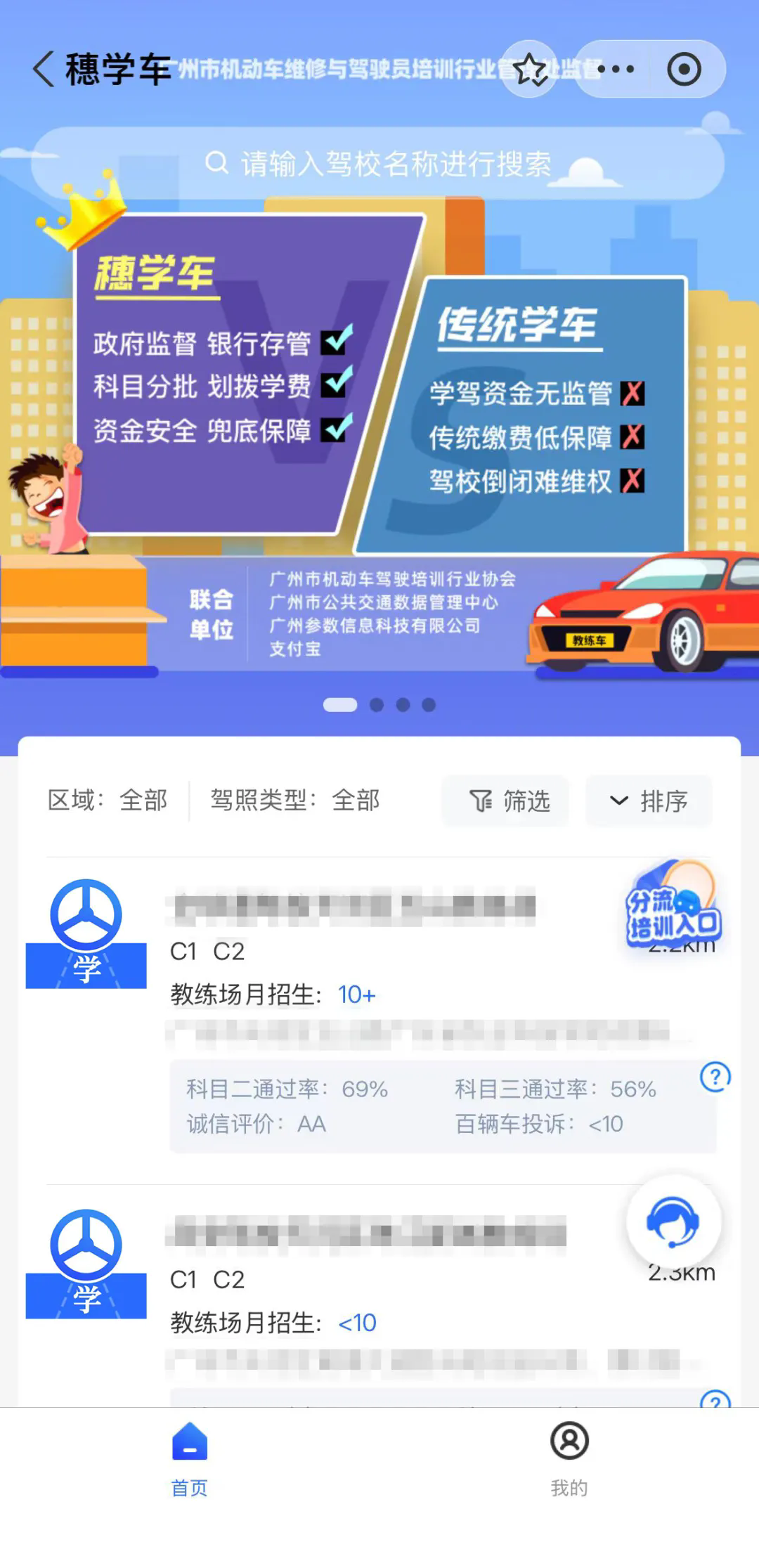The image size is (759, 1568).
Task: Open the 区域 area filter dropdown
Action: point(108,800)
